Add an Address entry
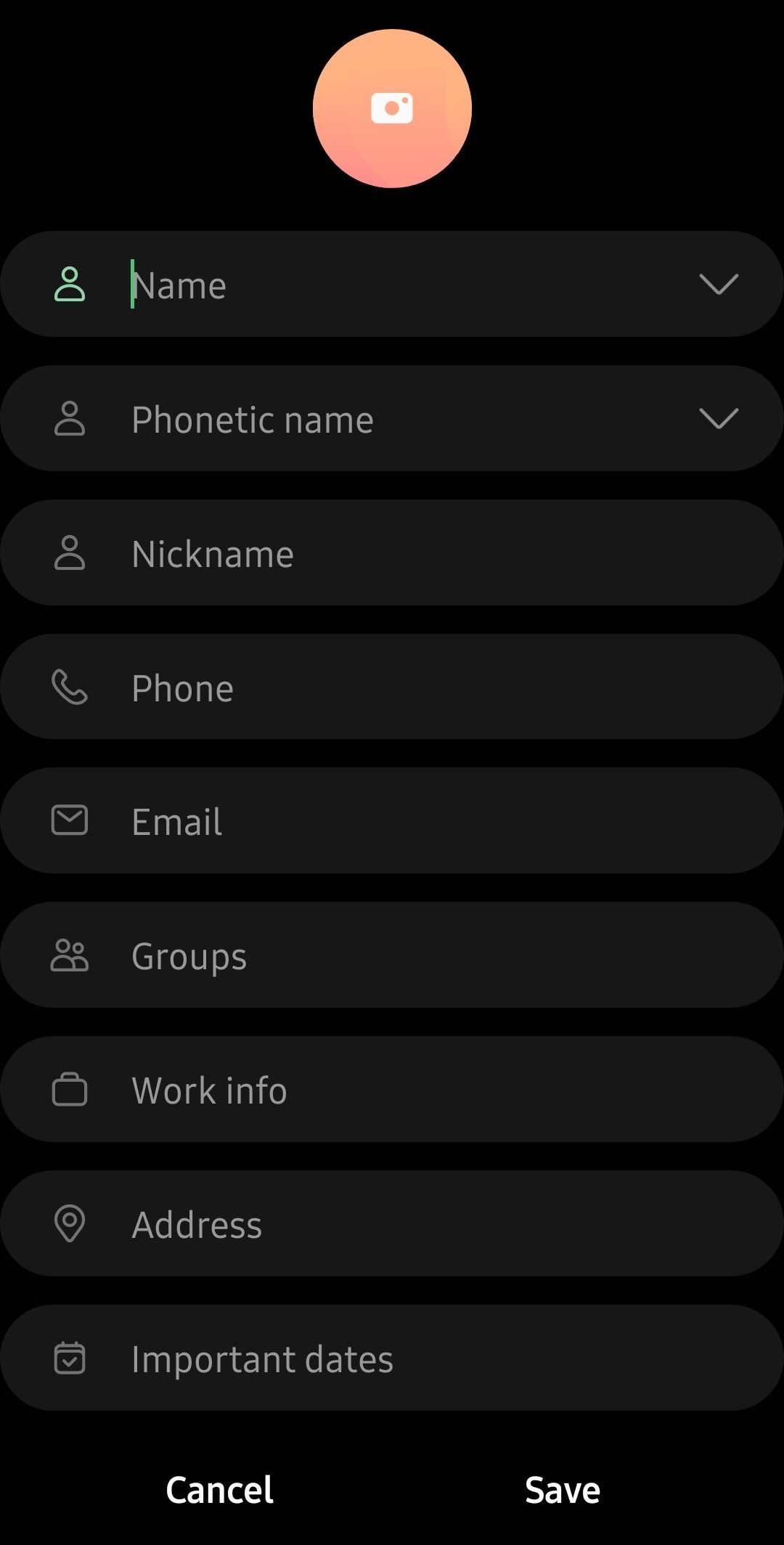 point(392,1223)
